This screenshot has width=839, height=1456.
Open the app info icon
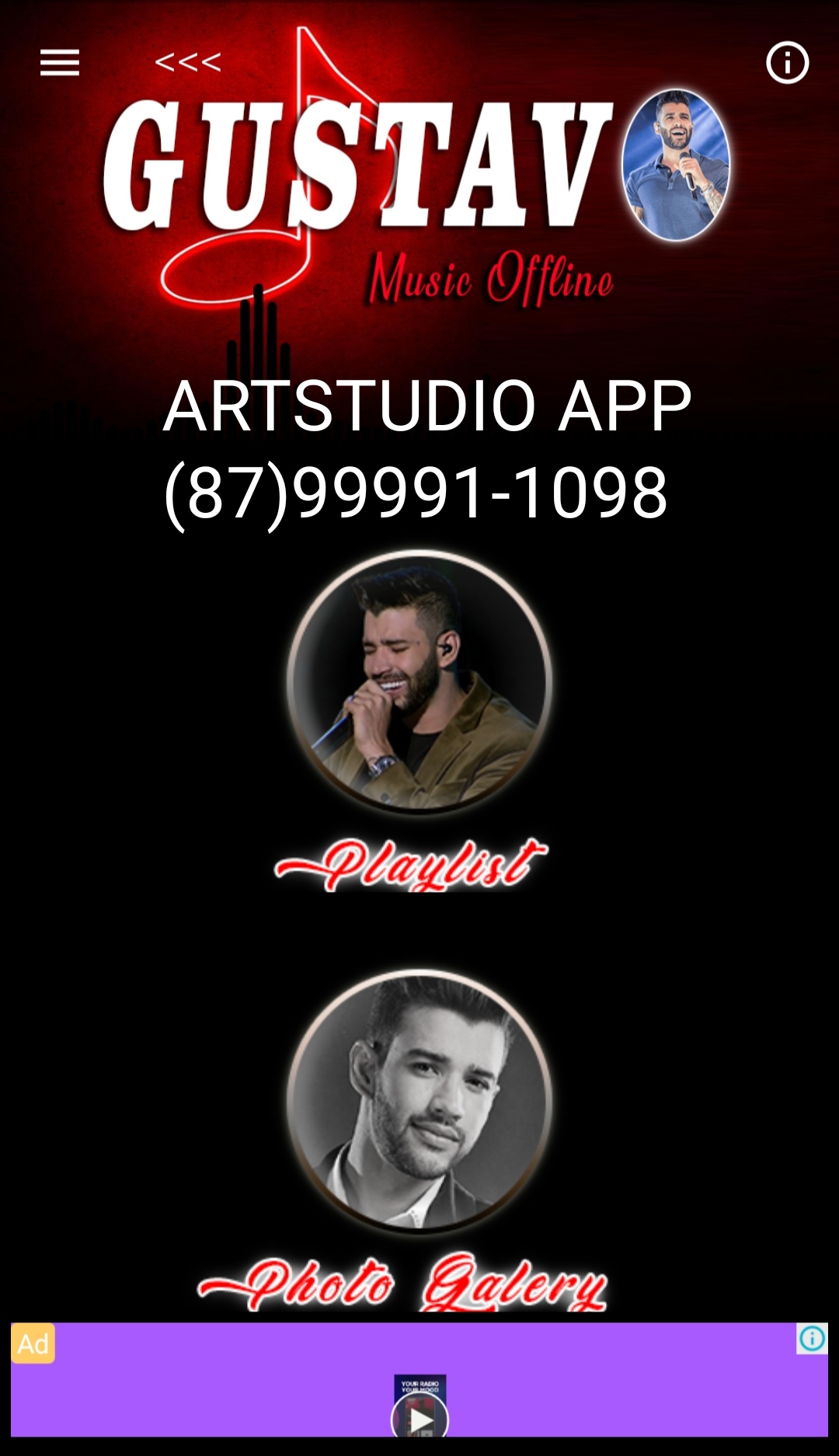(x=787, y=63)
